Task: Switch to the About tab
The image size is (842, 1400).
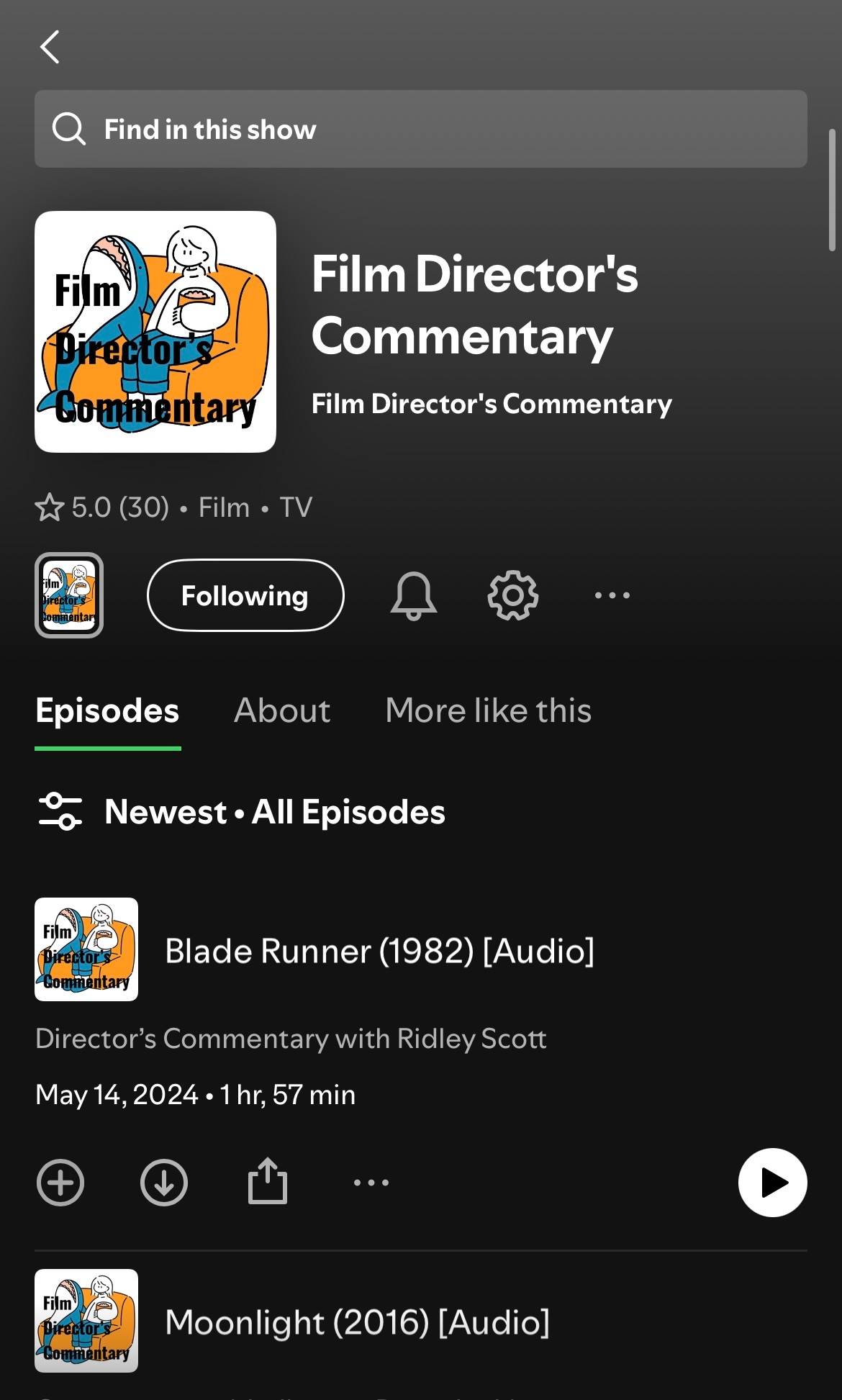Action: 282,711
